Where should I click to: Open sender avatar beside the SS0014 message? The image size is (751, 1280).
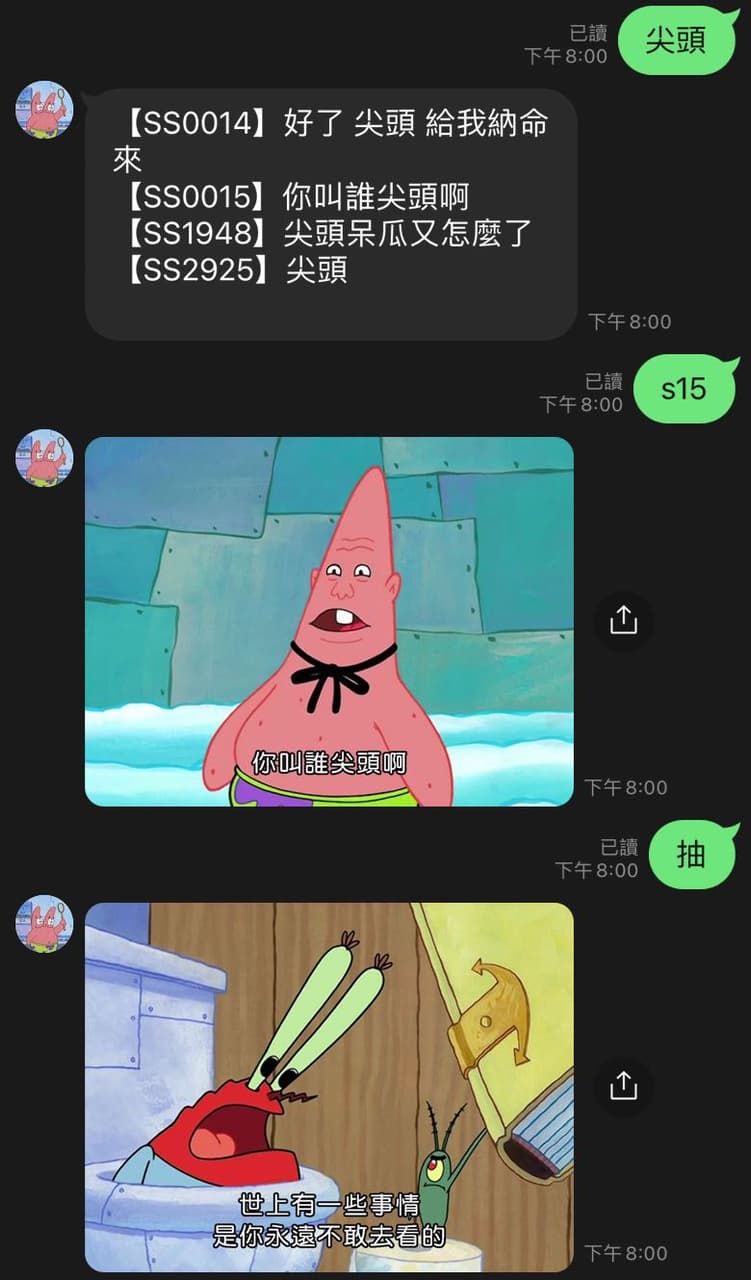(x=44, y=110)
